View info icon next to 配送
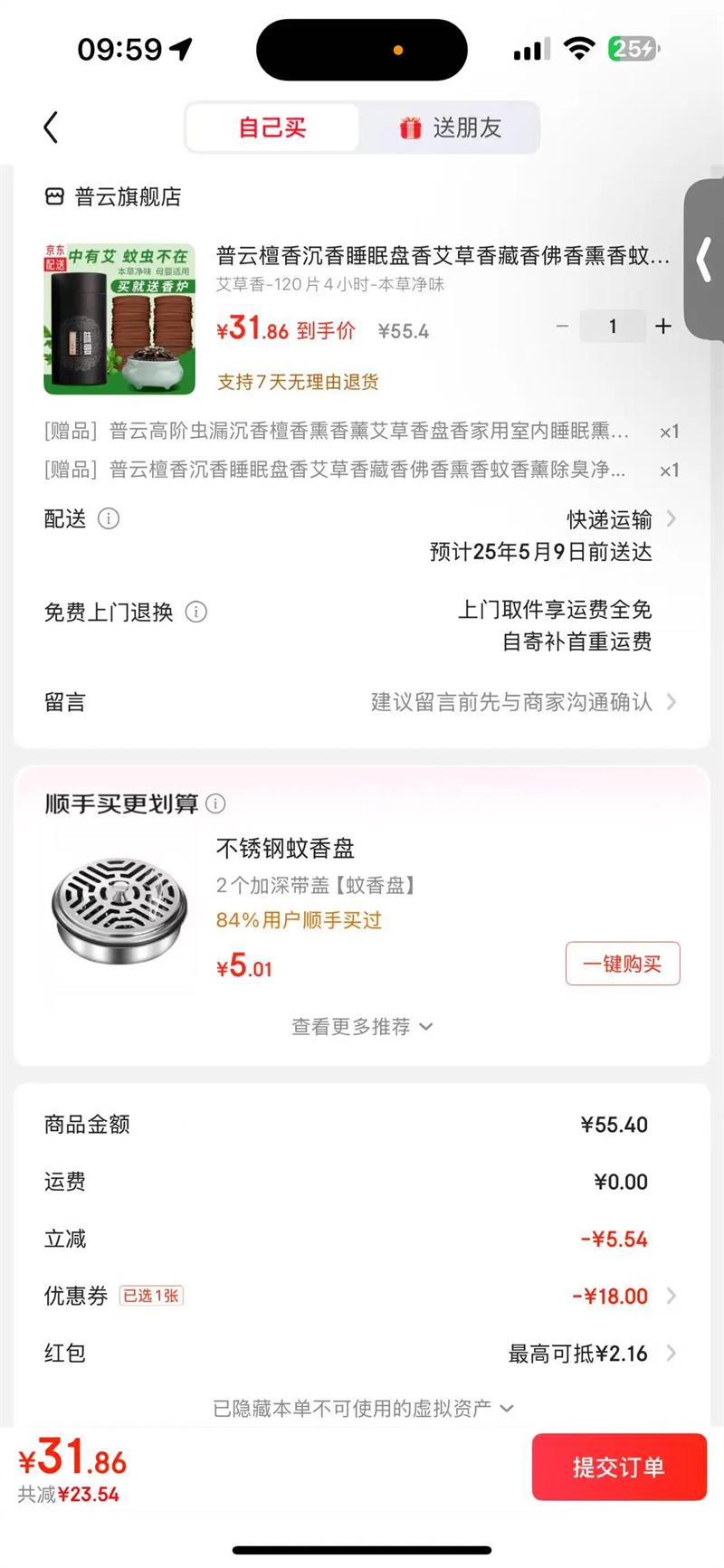 click(109, 519)
